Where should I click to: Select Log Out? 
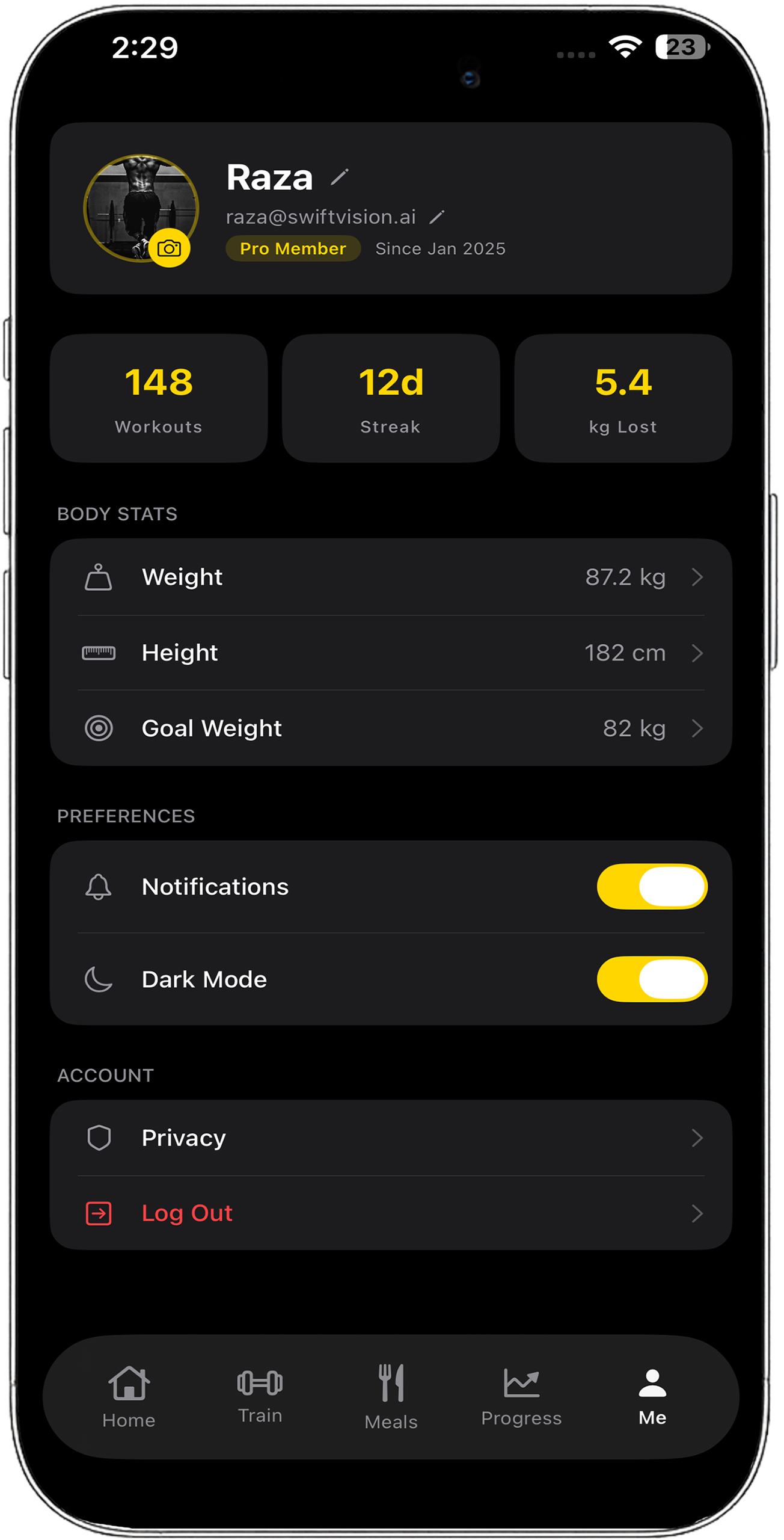[391, 1213]
